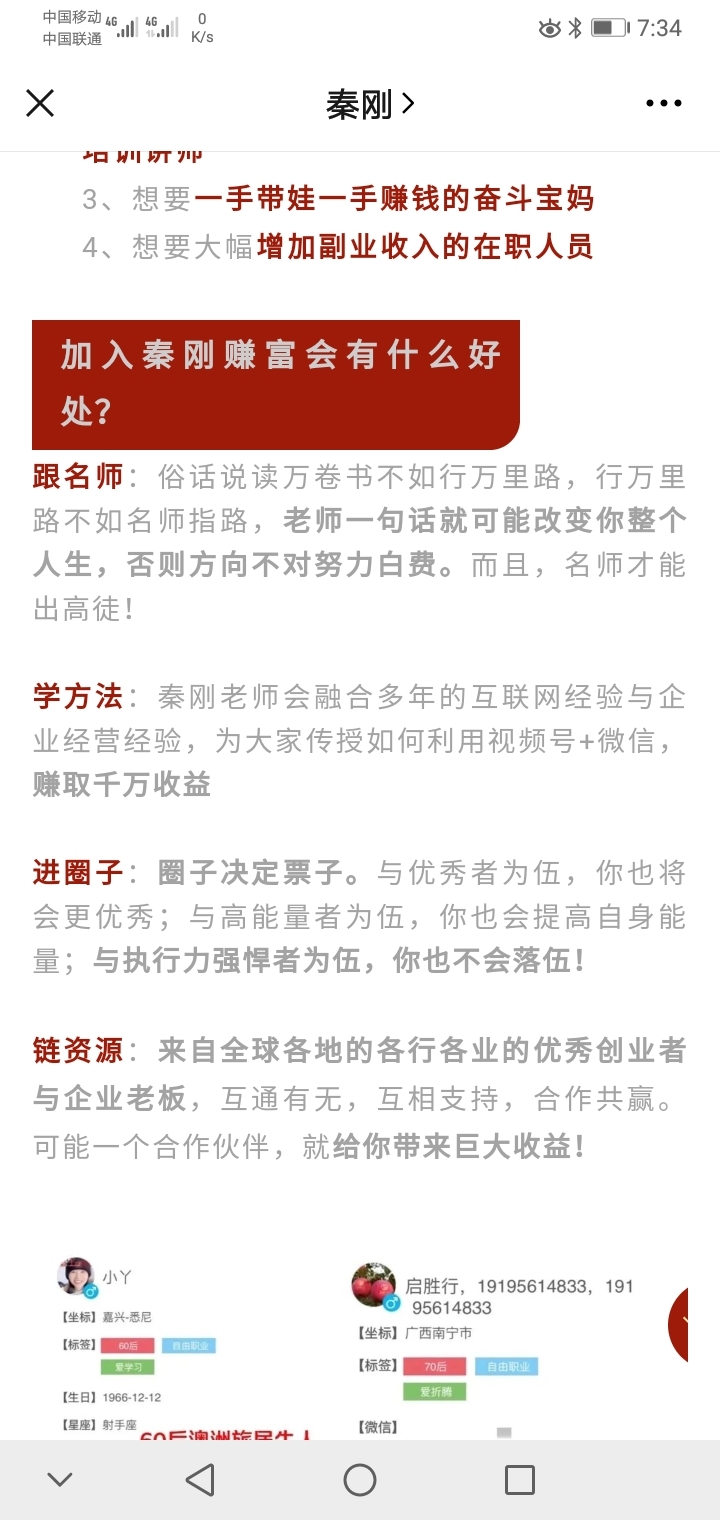Screen dimensions: 720x1520
Task: Hide the navigation bar with the down chevron
Action: 60,1480
